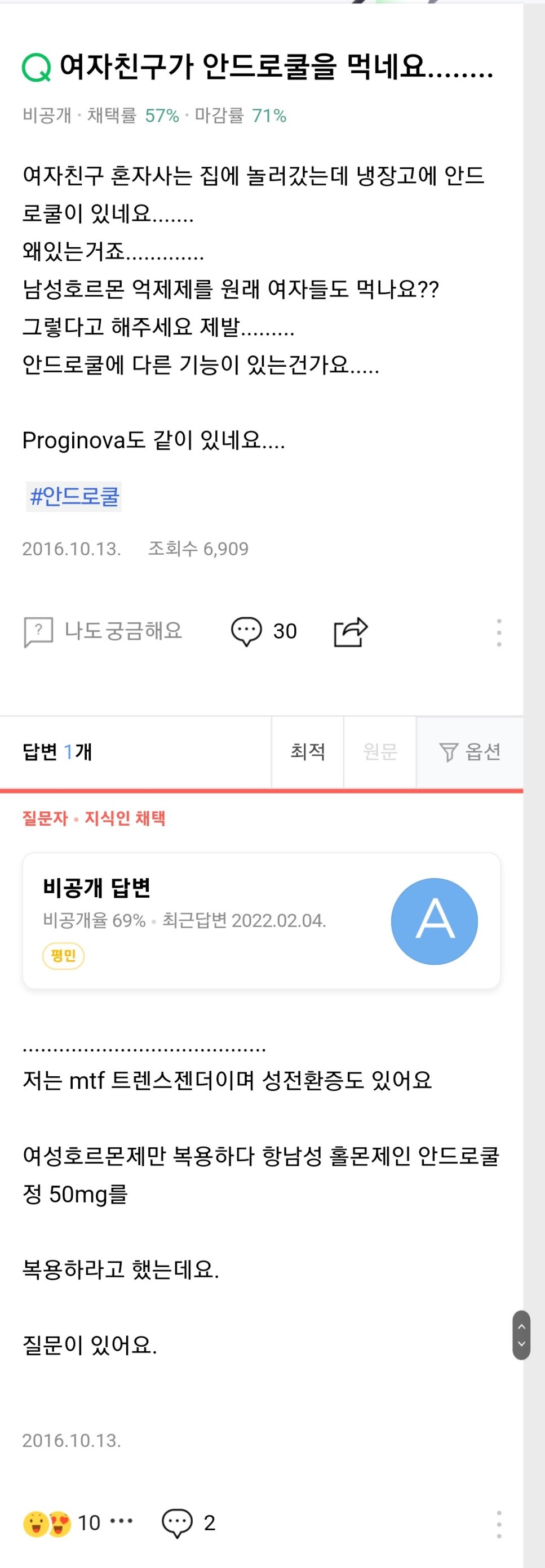Open the 비공개 답변 profile card

(262, 920)
